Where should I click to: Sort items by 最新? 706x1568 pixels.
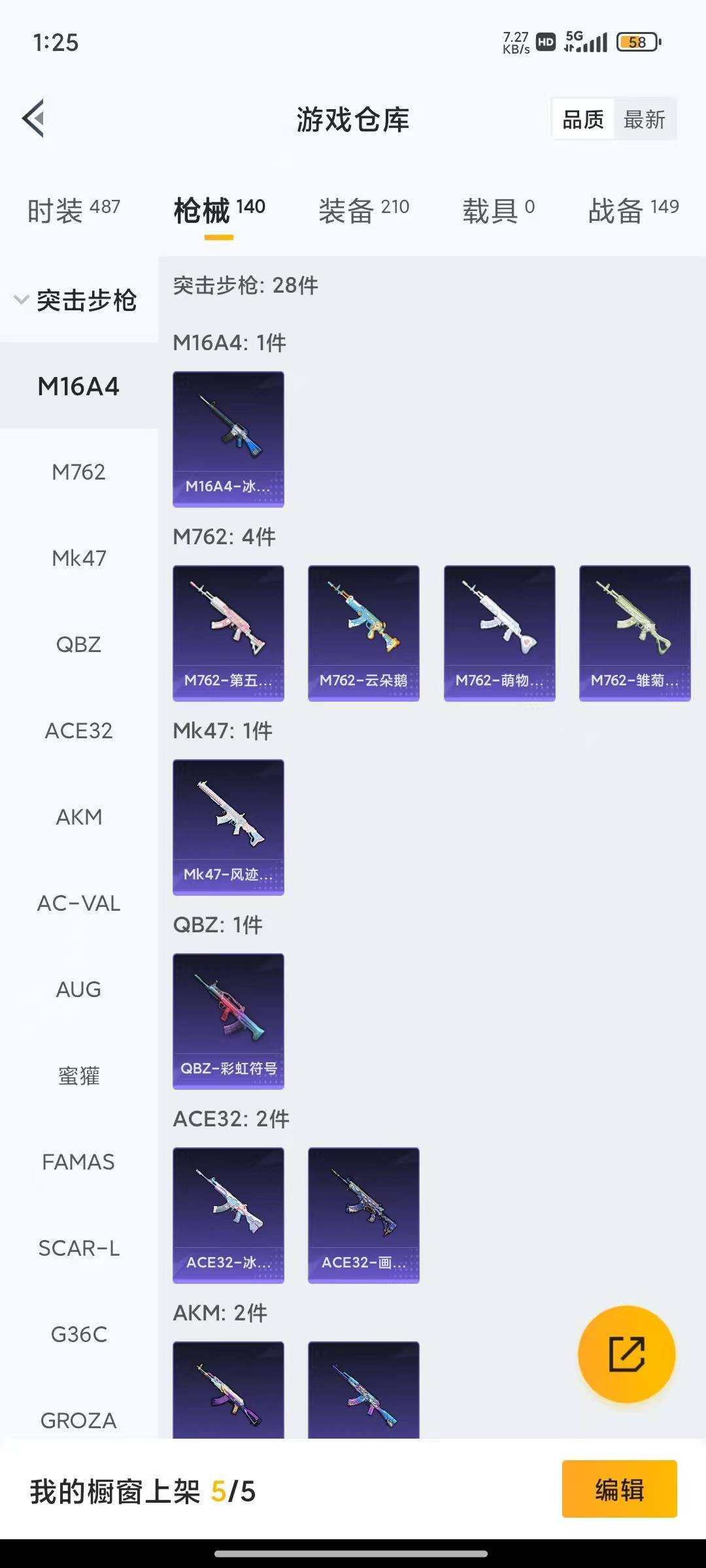click(x=645, y=119)
